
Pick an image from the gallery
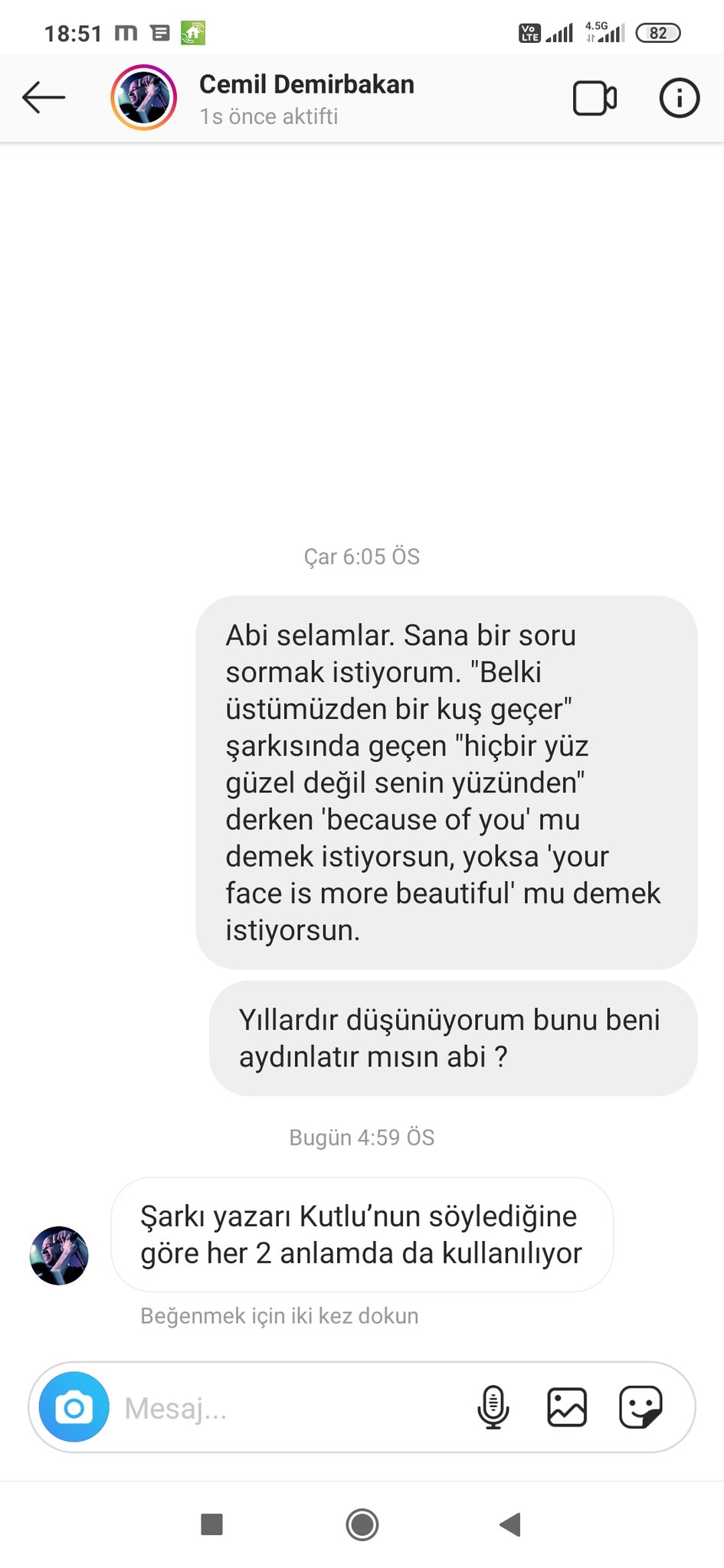click(x=567, y=1407)
